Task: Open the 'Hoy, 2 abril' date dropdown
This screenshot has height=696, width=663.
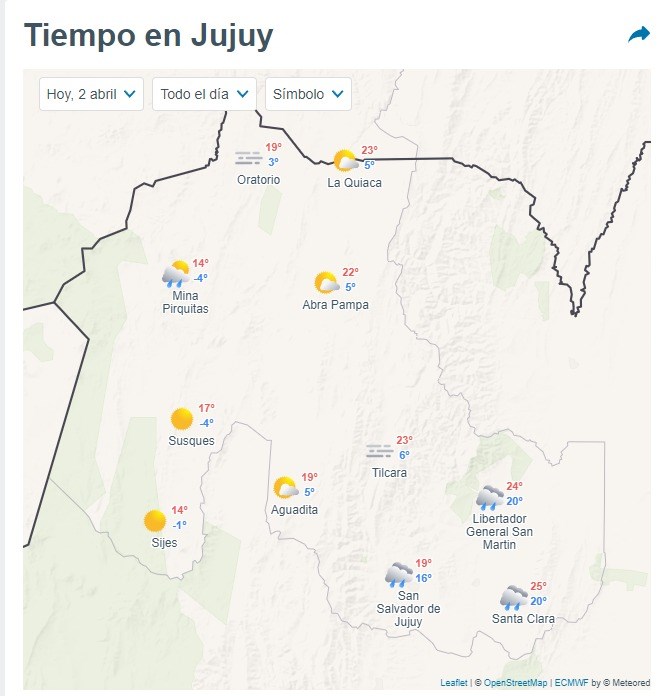Action: 92,94
